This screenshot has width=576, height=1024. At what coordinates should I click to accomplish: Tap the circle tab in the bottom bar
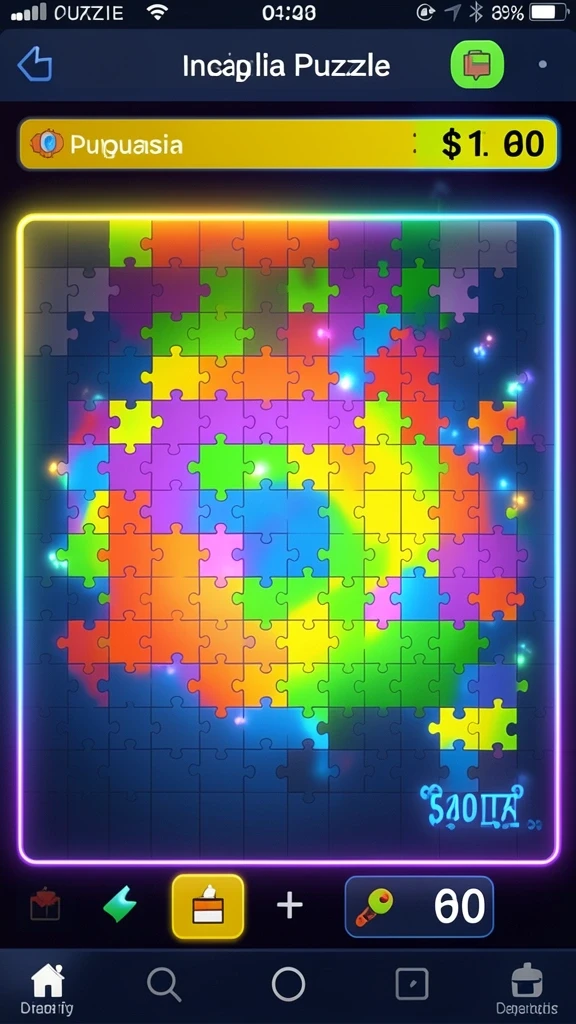[x=288, y=984]
